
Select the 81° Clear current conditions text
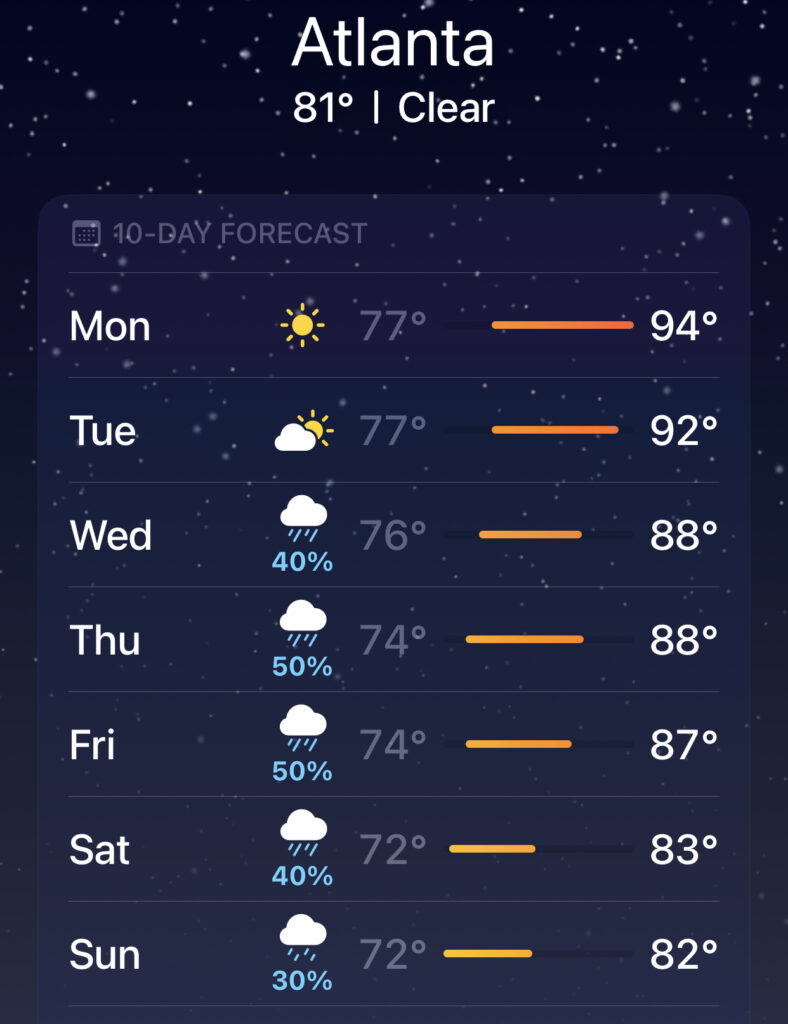point(394,108)
